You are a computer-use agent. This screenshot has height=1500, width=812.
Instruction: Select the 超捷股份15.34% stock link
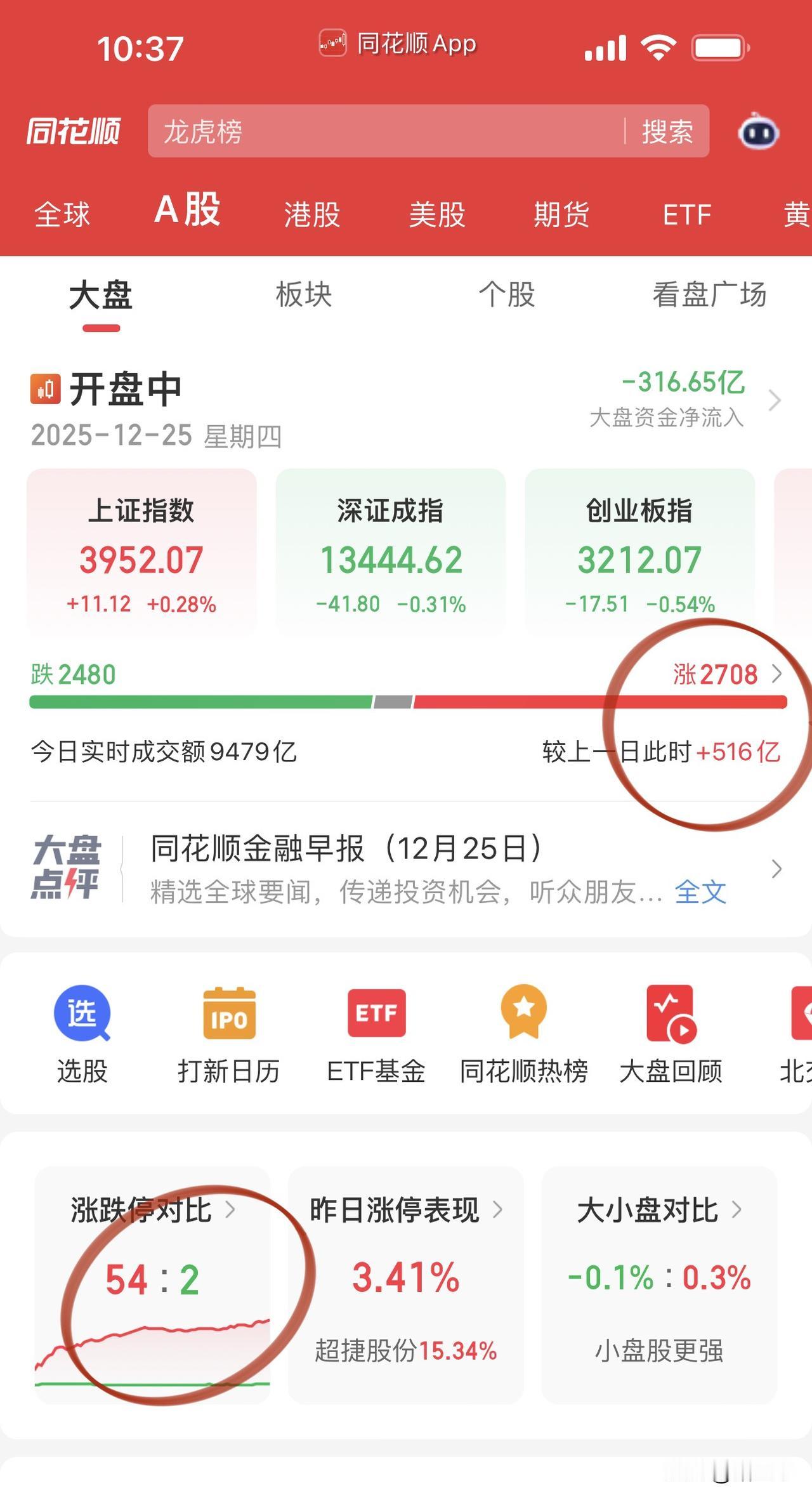pos(404,1350)
